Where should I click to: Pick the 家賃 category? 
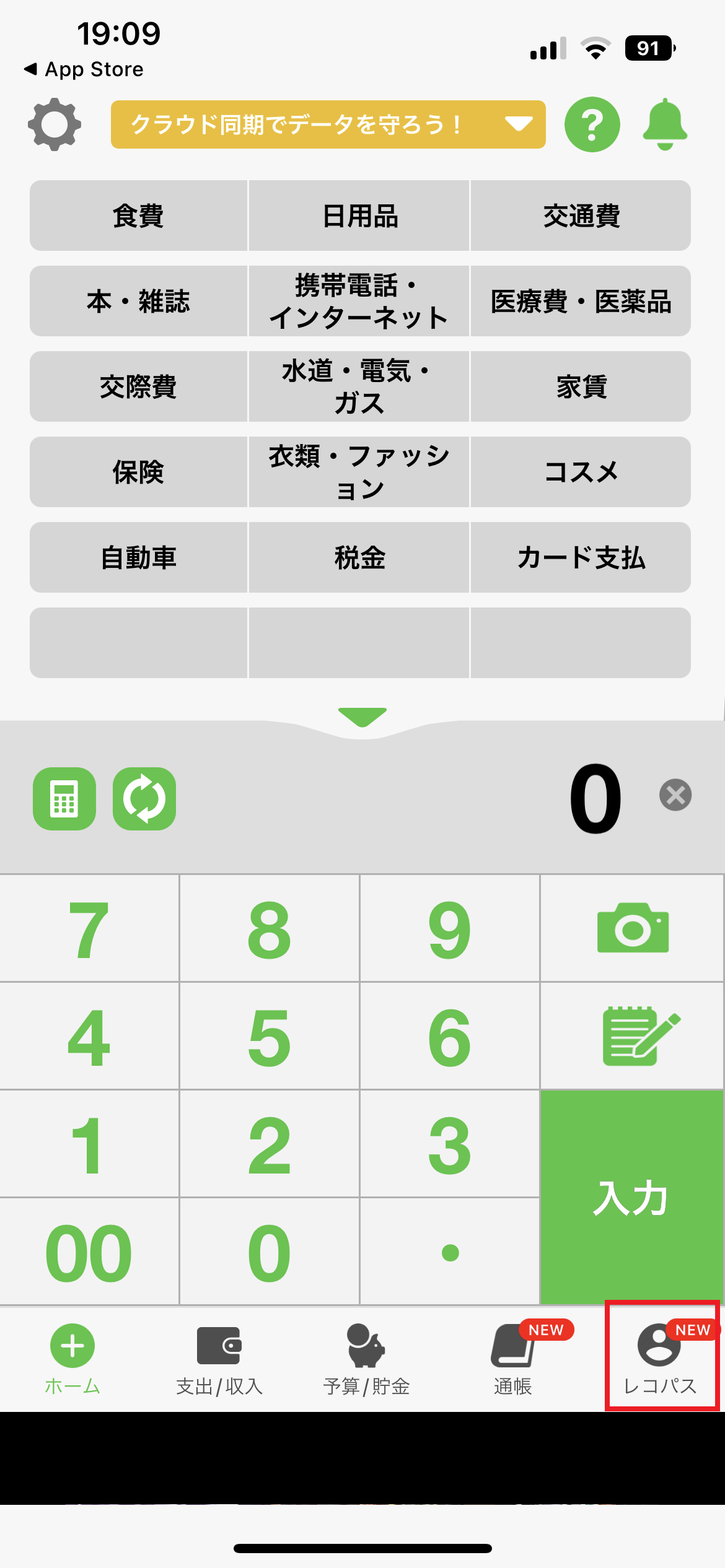(581, 387)
